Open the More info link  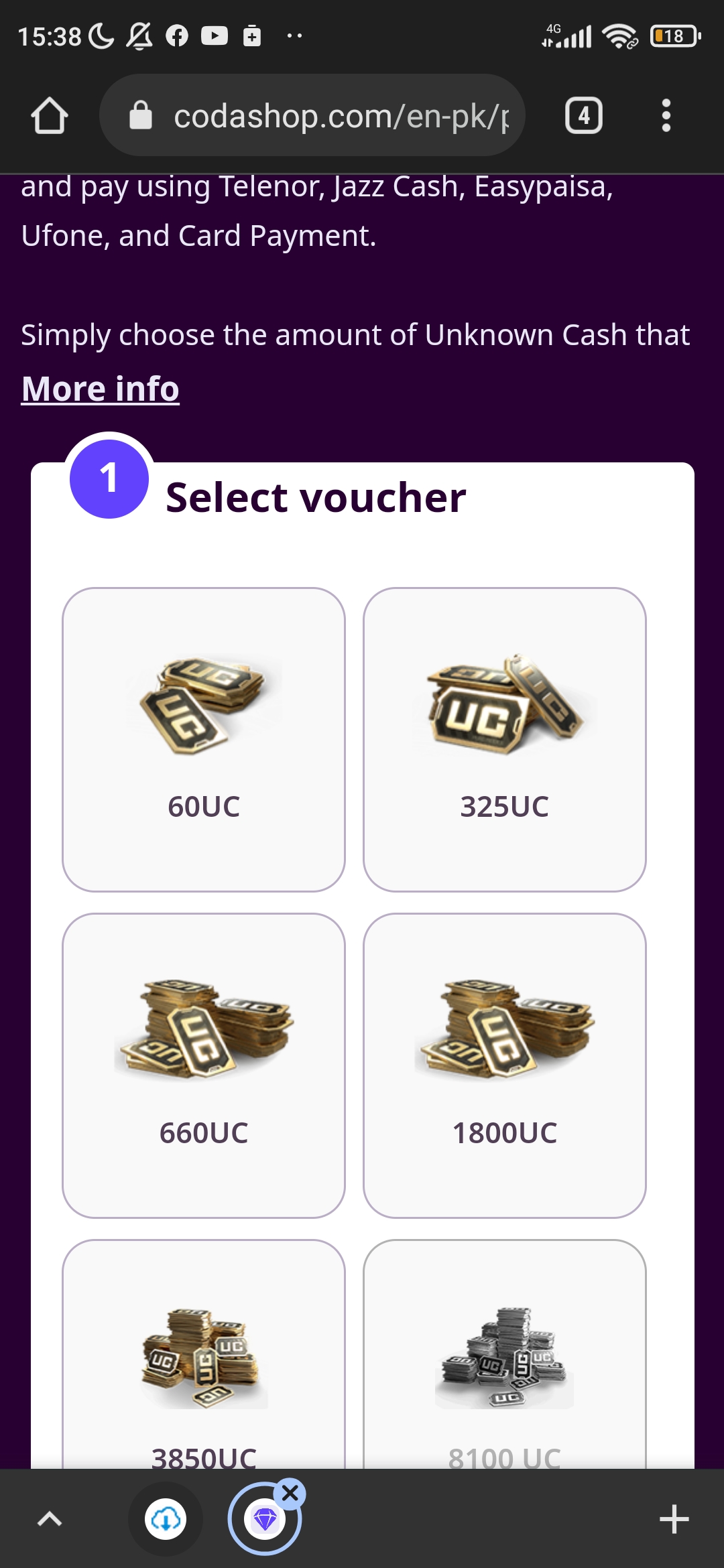101,389
